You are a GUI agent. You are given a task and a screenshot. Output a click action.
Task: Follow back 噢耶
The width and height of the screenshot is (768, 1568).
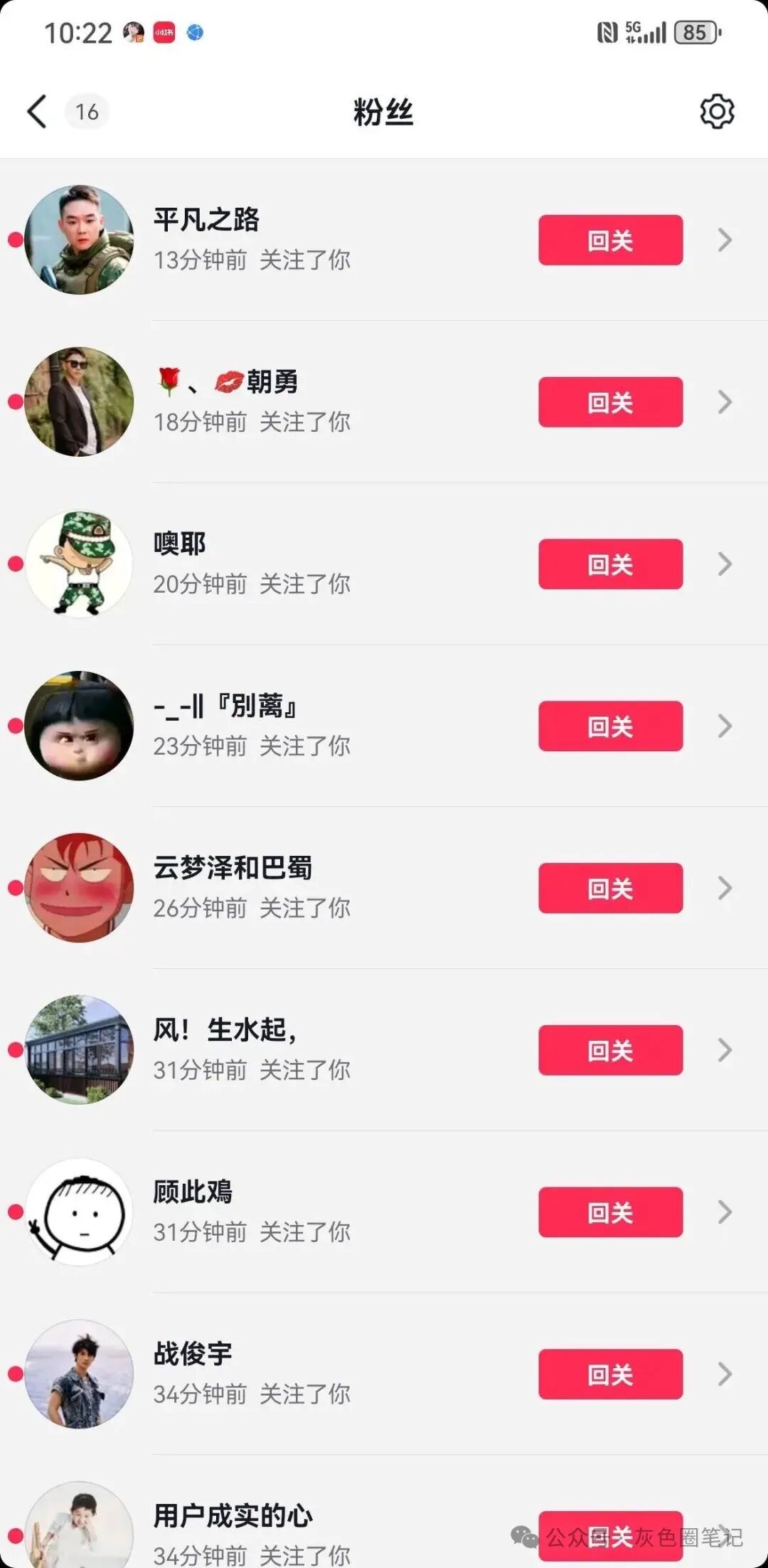point(610,565)
